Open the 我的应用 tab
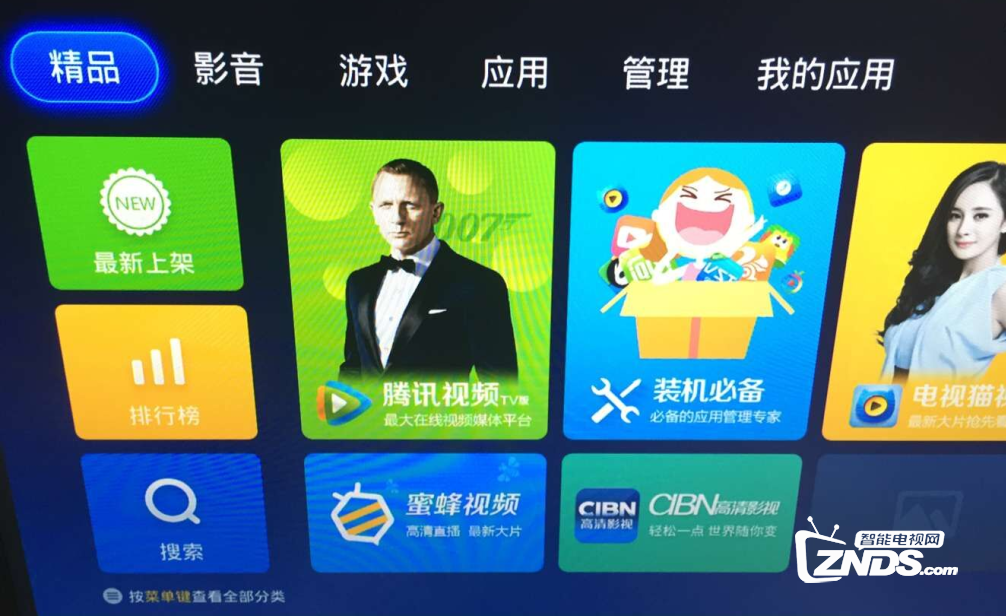Screen dimensions: 1006x616 pos(825,75)
